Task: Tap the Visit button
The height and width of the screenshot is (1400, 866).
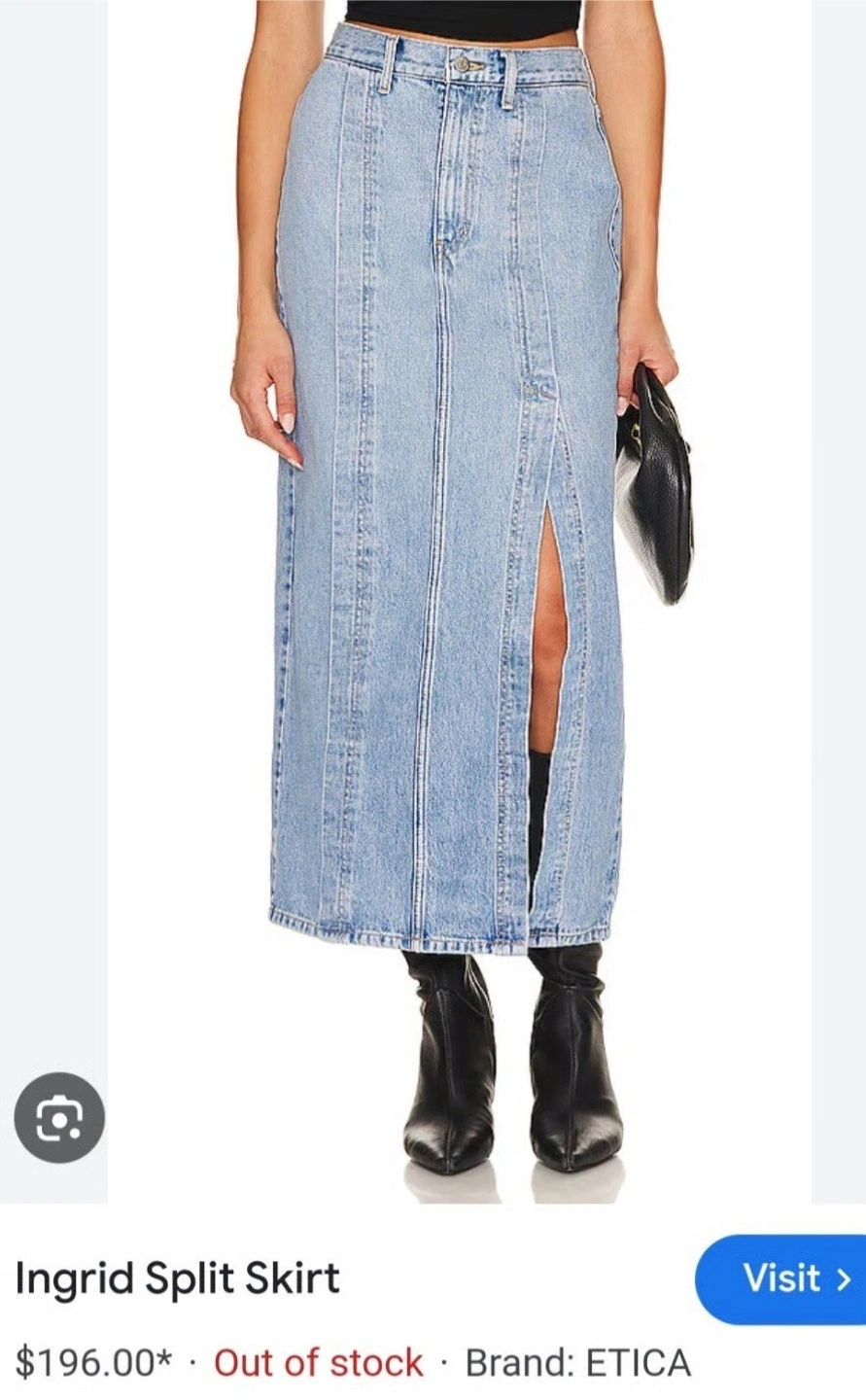Action: (x=781, y=1278)
